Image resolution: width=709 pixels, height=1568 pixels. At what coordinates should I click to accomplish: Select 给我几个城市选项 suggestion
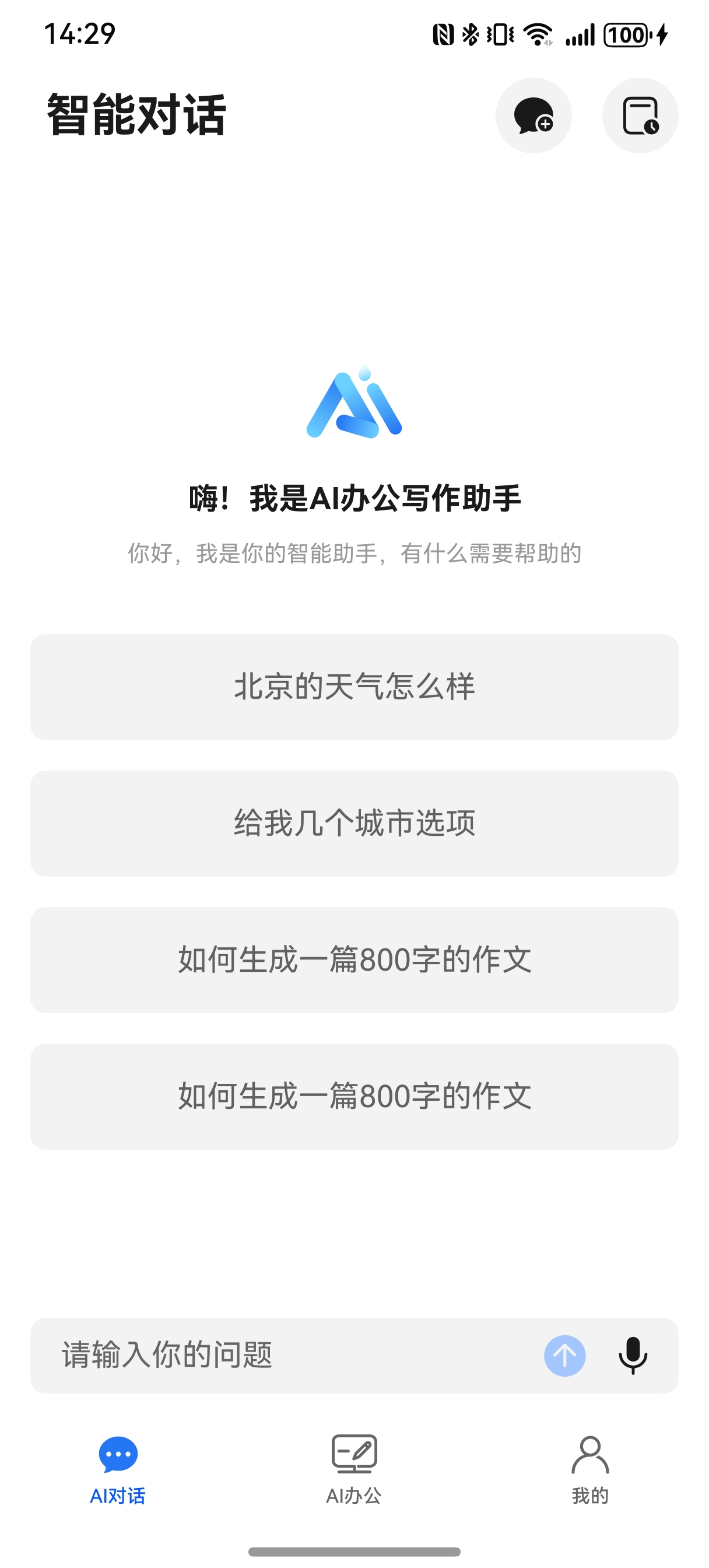[354, 823]
